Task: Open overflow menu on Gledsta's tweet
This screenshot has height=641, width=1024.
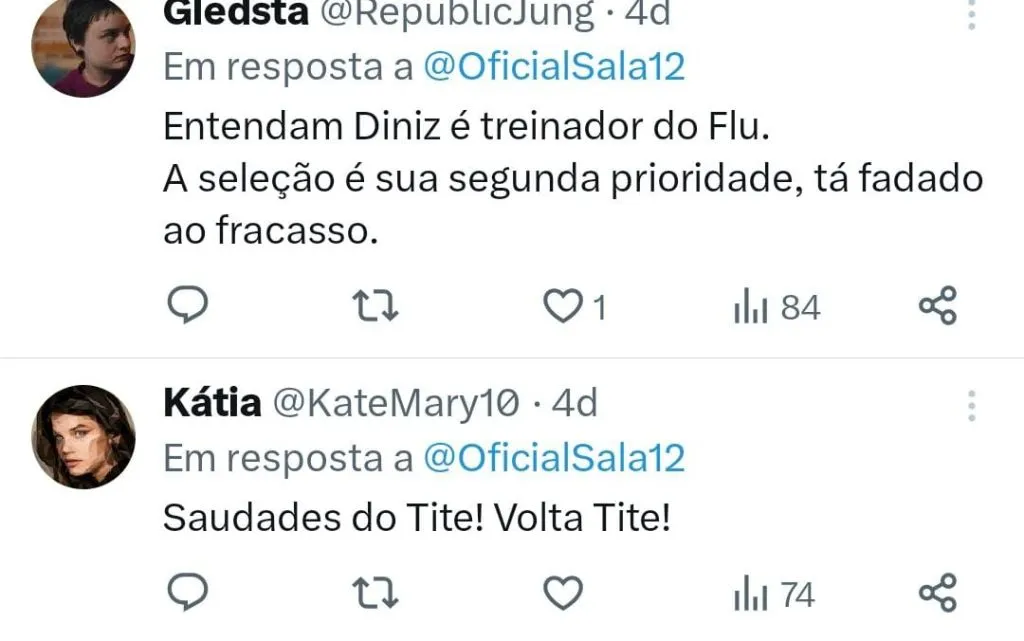Action: pyautogui.click(x=971, y=16)
